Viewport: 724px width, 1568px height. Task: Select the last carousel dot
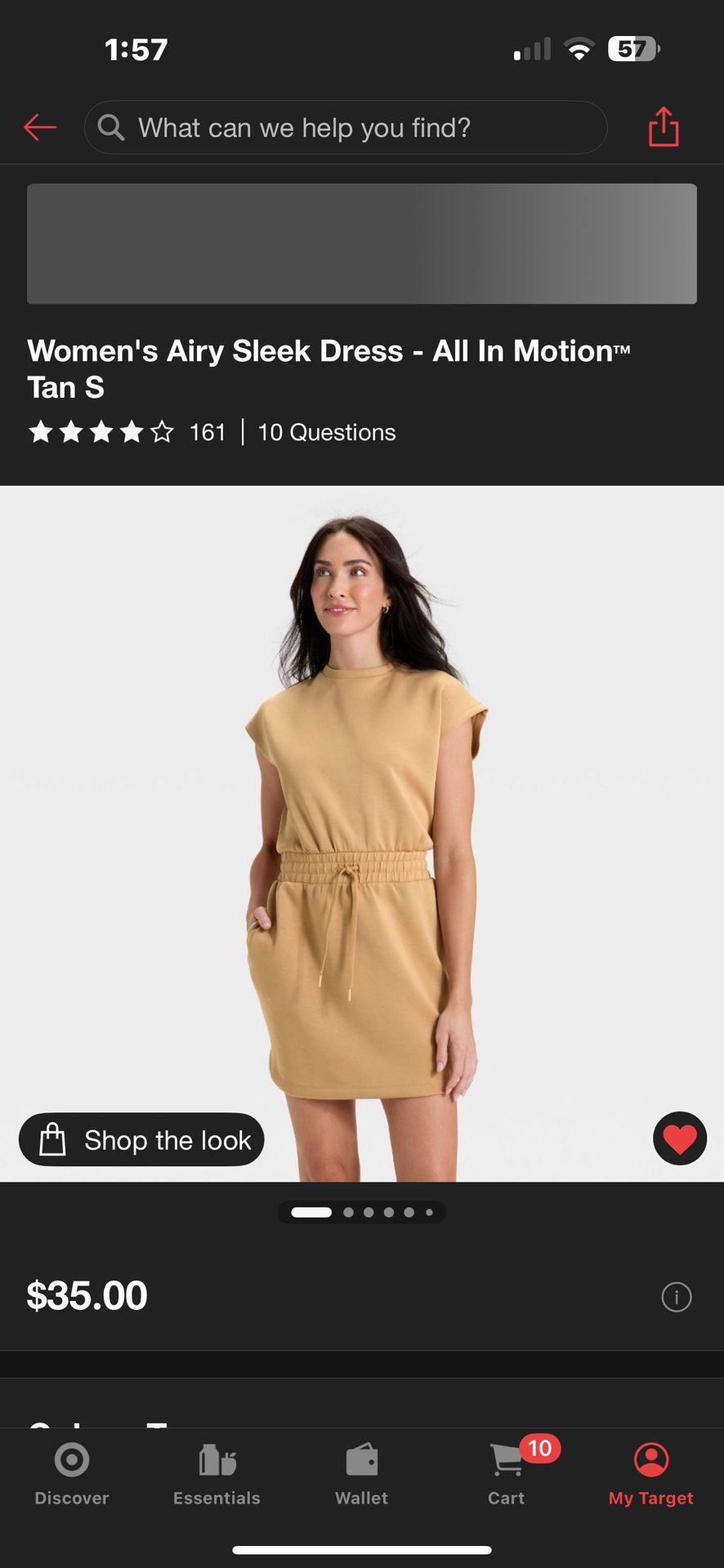click(x=429, y=1212)
